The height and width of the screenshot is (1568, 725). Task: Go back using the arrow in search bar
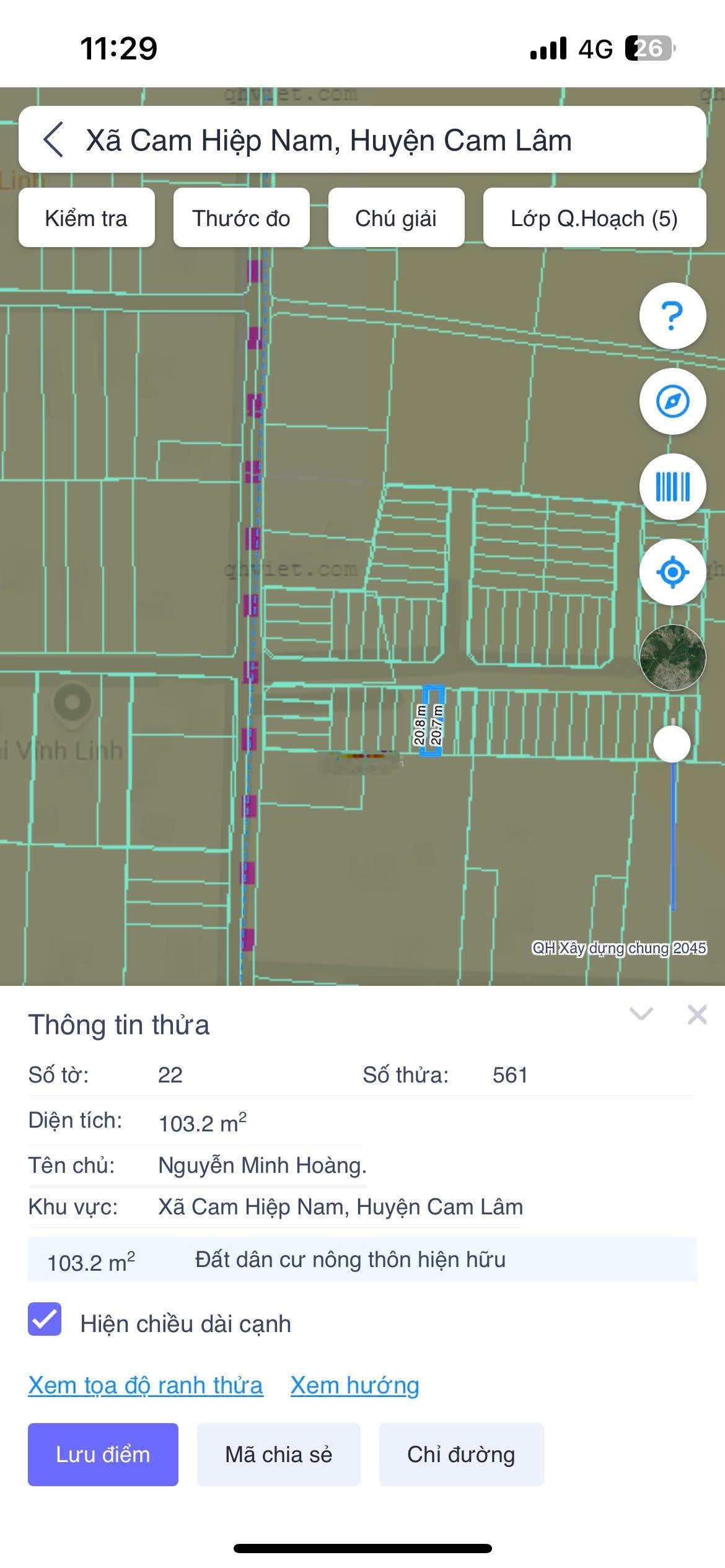tap(54, 139)
